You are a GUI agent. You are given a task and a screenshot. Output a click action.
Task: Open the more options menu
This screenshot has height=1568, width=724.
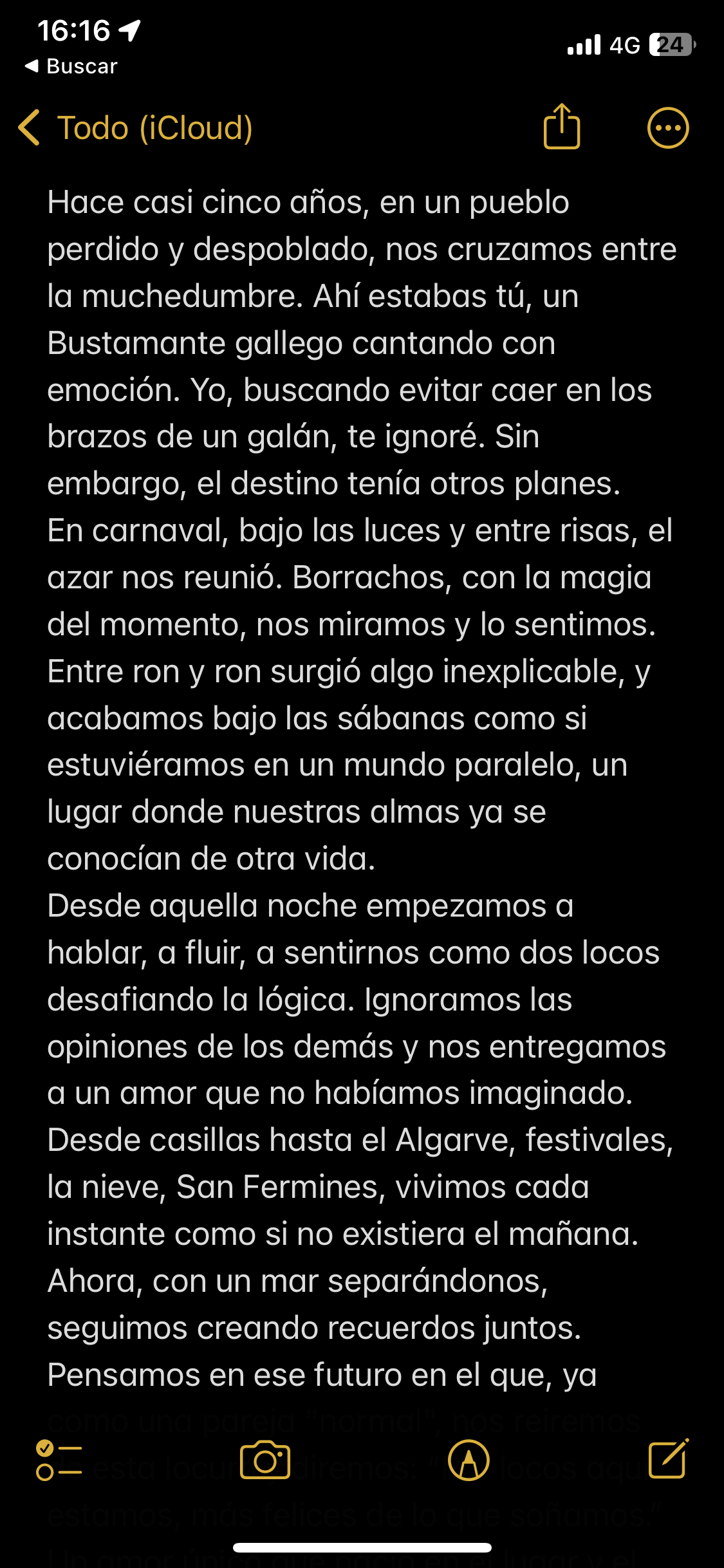[x=667, y=128]
